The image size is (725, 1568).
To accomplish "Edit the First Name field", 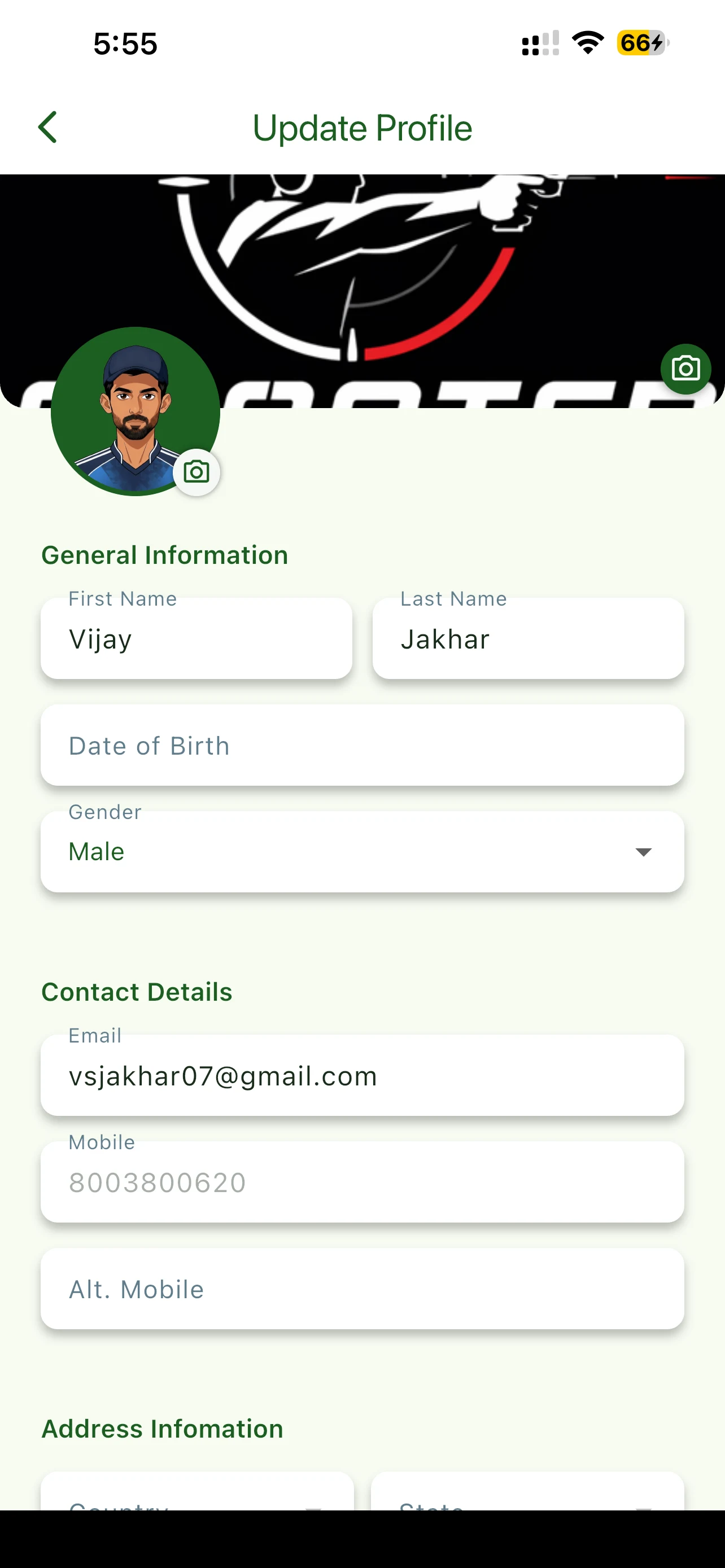I will [196, 638].
